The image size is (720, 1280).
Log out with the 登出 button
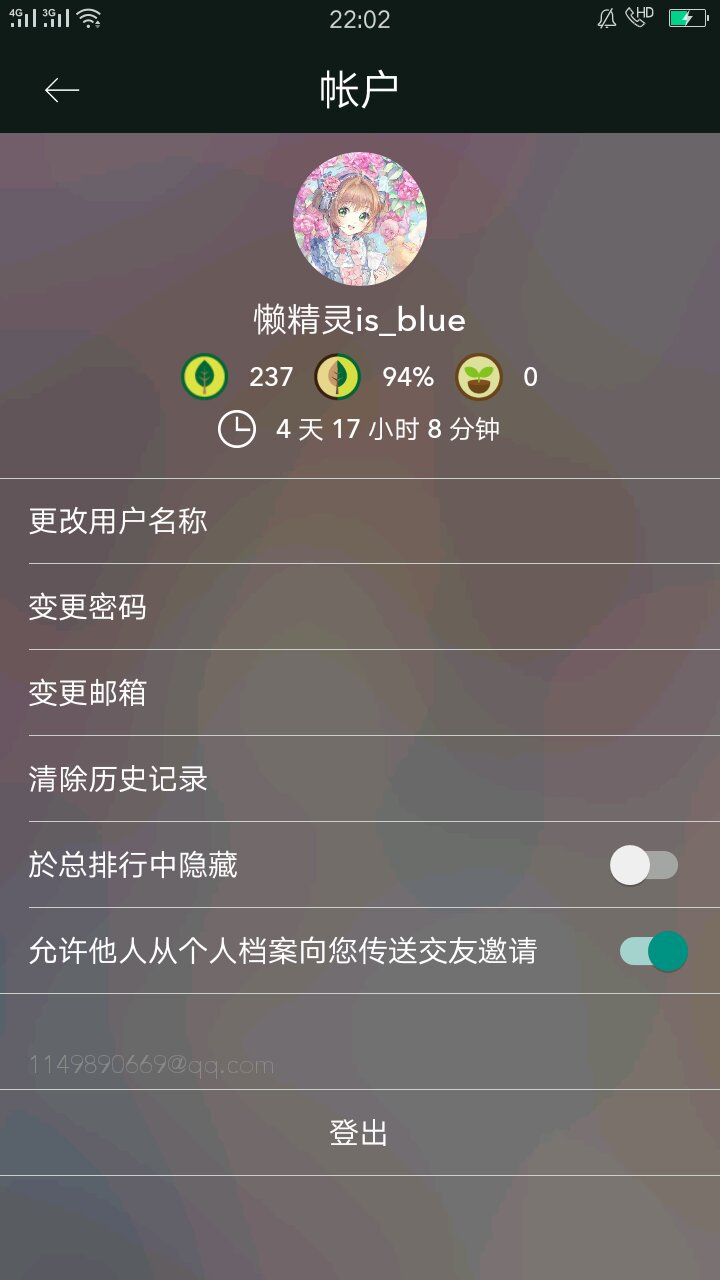[x=359, y=1133]
